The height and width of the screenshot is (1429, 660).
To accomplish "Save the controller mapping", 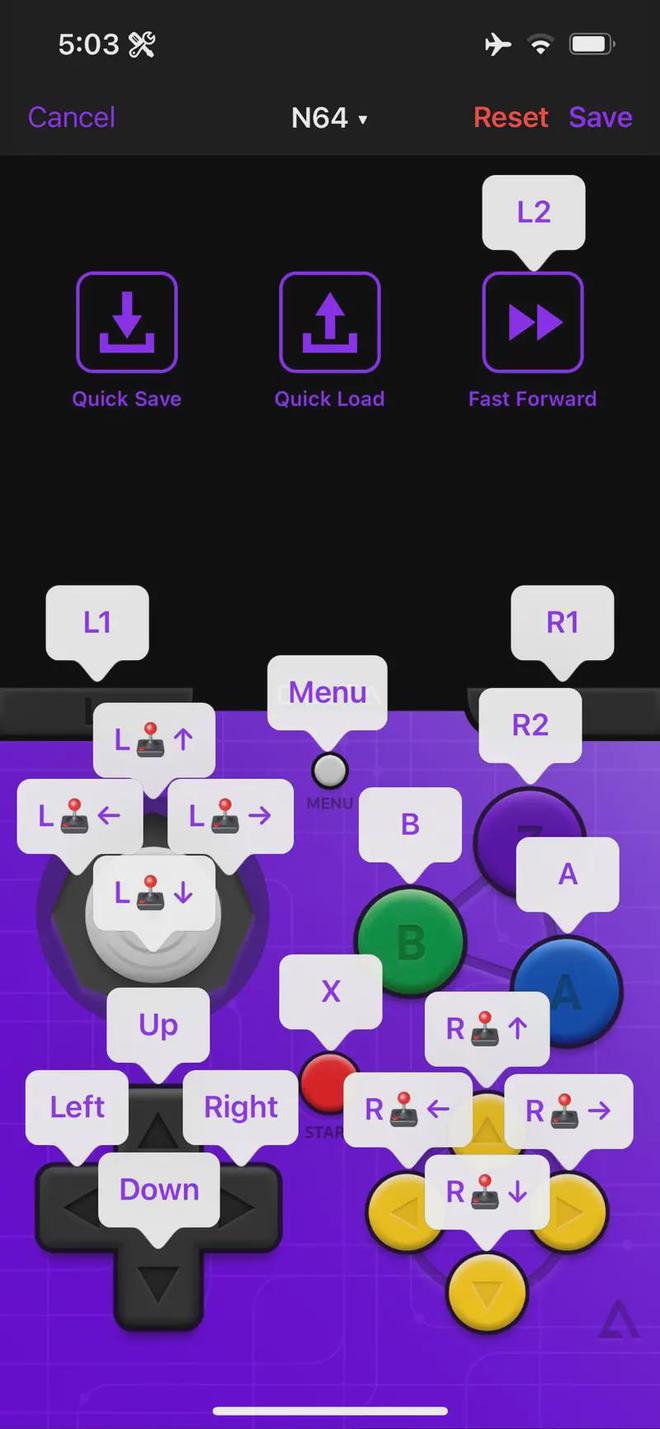I will 600,117.
